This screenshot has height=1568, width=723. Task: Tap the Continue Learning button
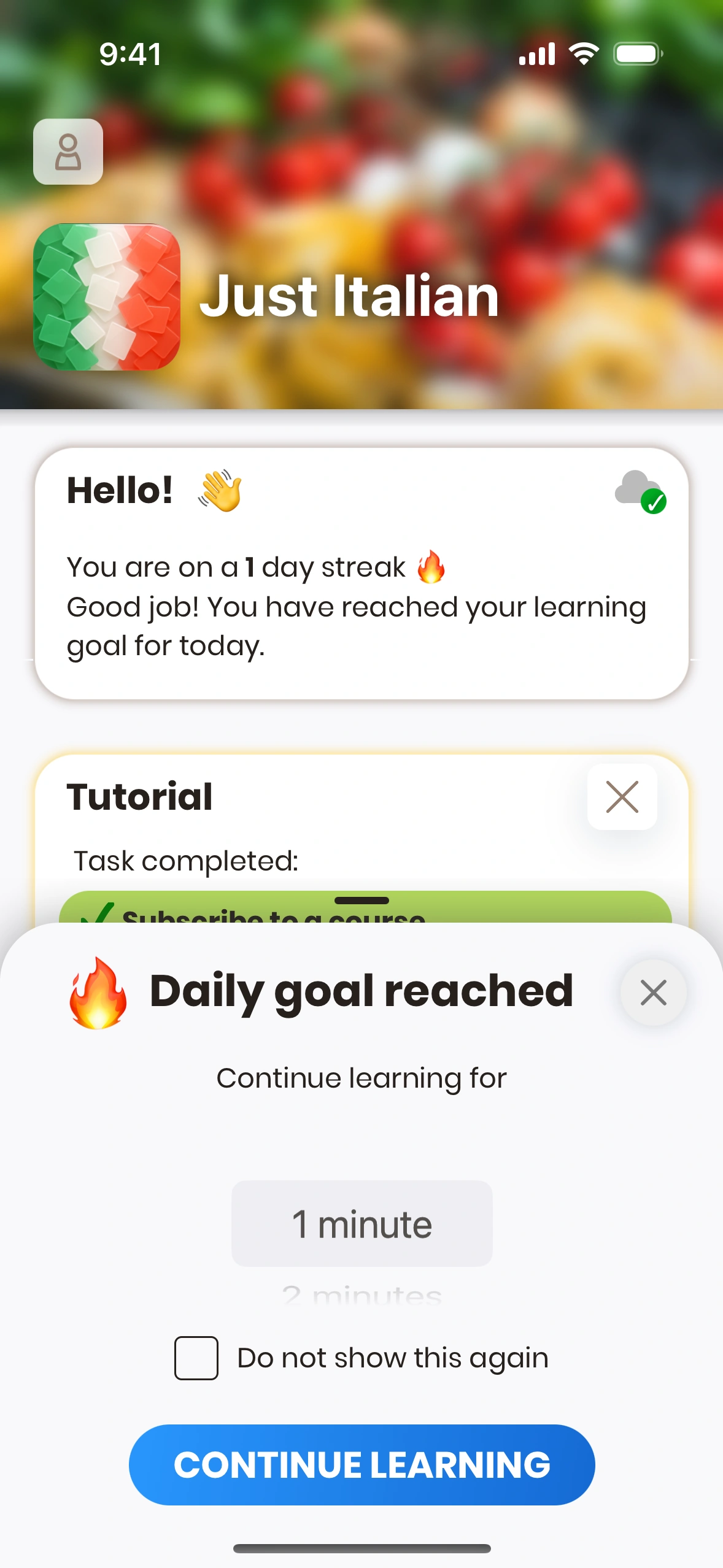click(x=361, y=1465)
